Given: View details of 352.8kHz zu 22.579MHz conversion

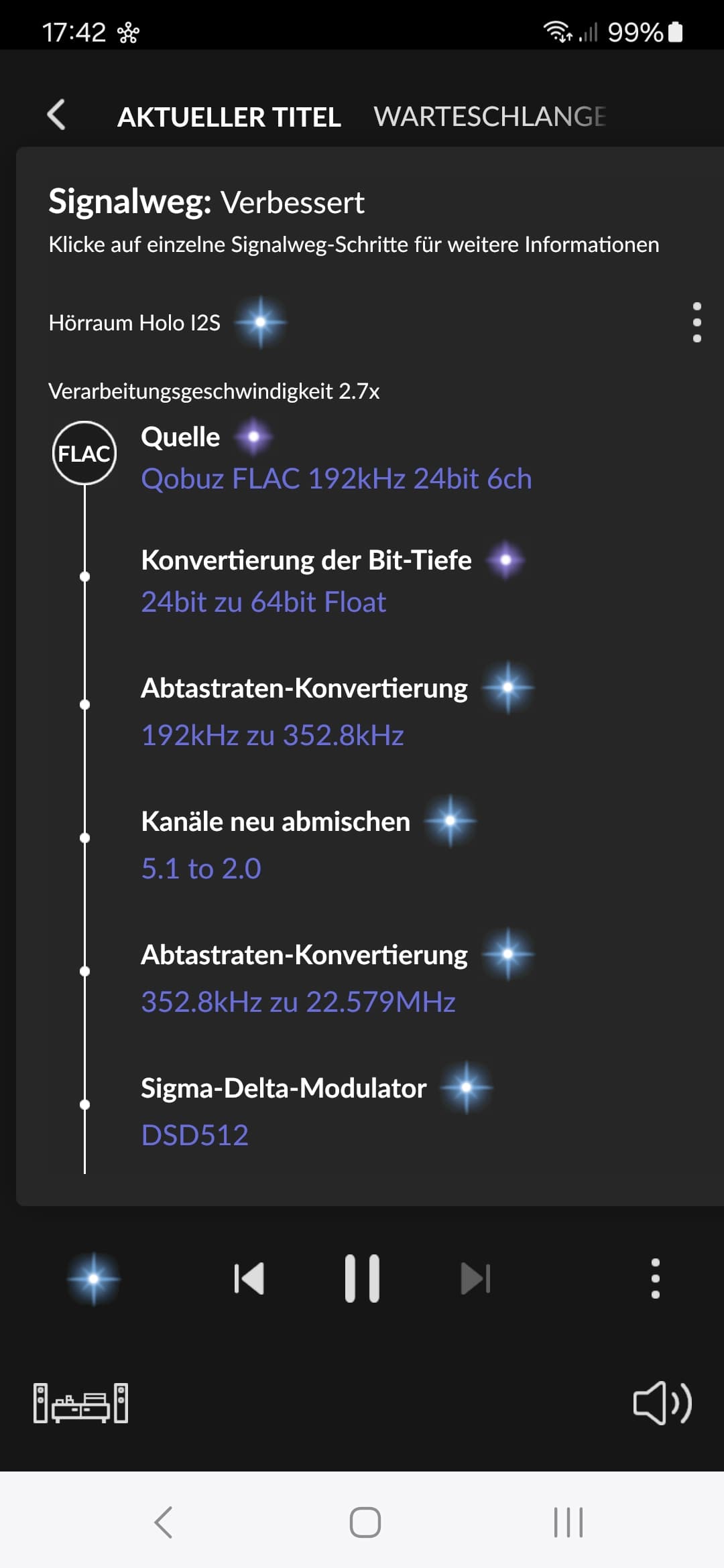Looking at the screenshot, I should point(337,978).
